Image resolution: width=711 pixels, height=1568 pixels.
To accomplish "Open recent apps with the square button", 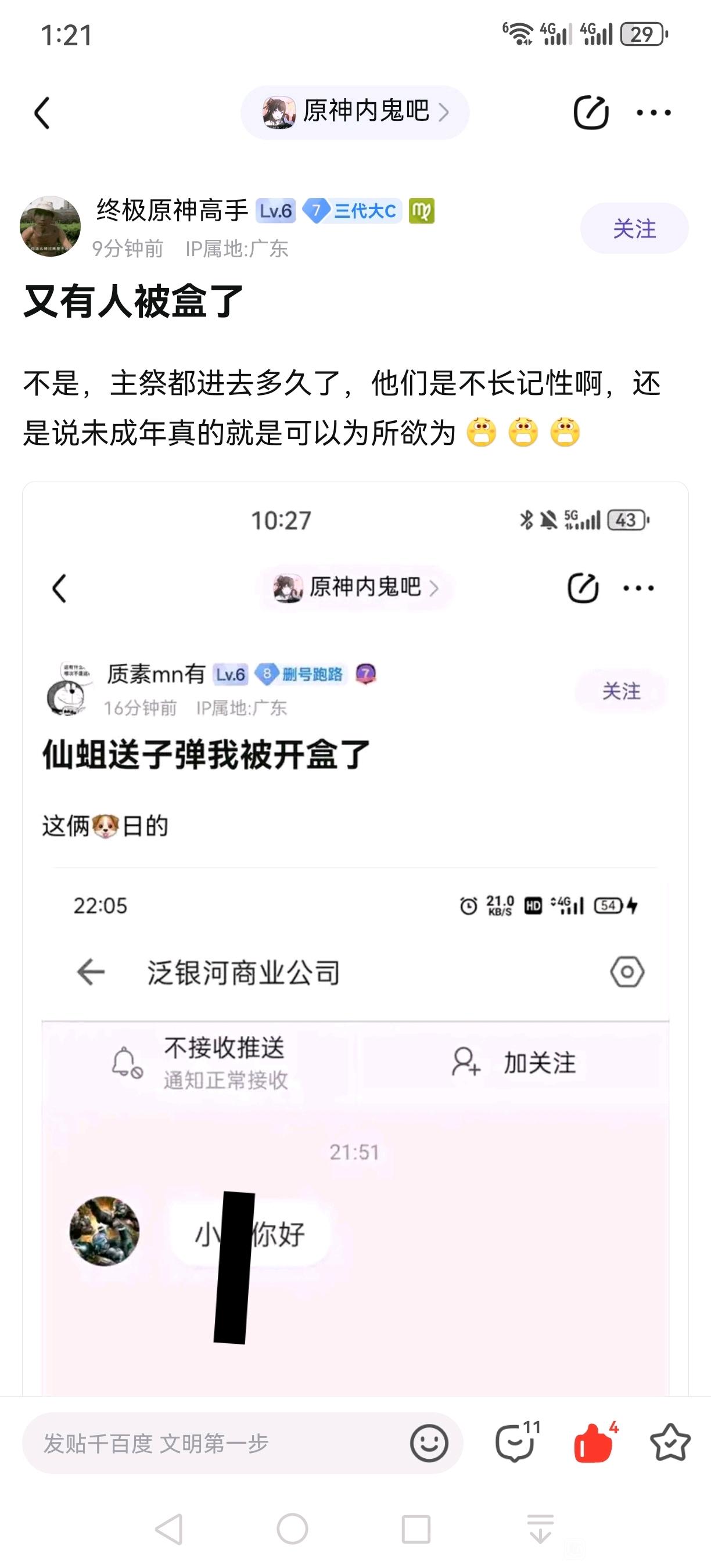I will pos(416,1529).
